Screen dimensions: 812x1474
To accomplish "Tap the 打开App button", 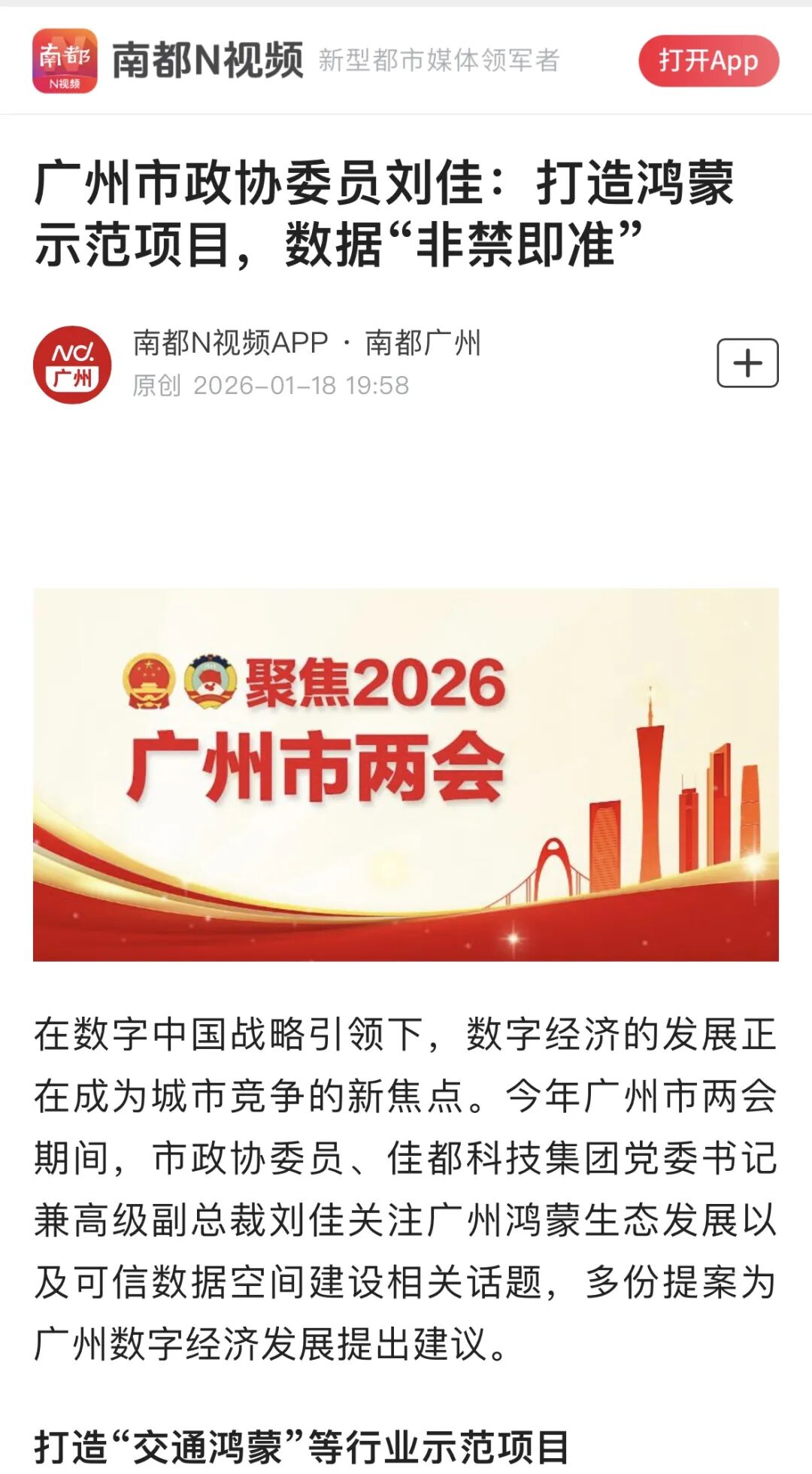I will pos(708,61).
